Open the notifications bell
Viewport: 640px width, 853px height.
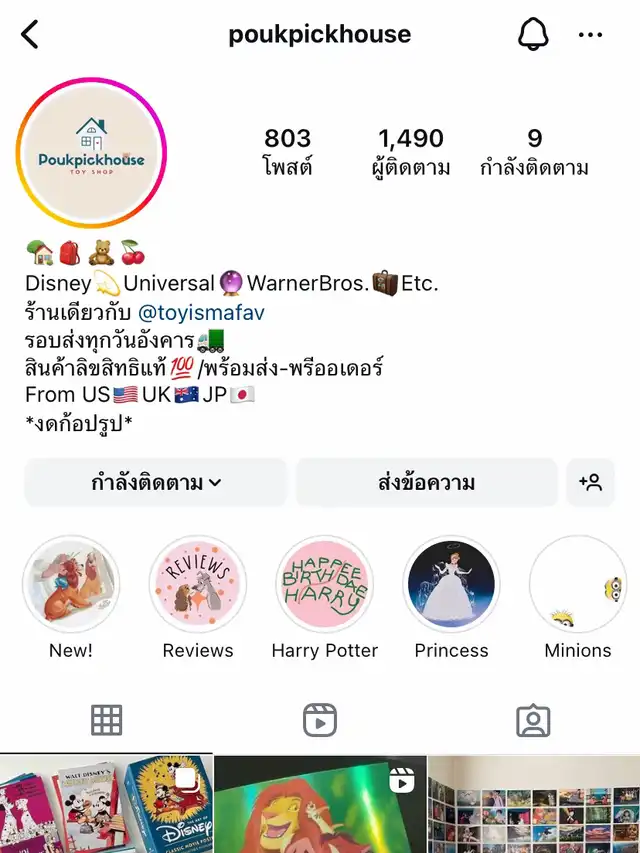(x=533, y=34)
